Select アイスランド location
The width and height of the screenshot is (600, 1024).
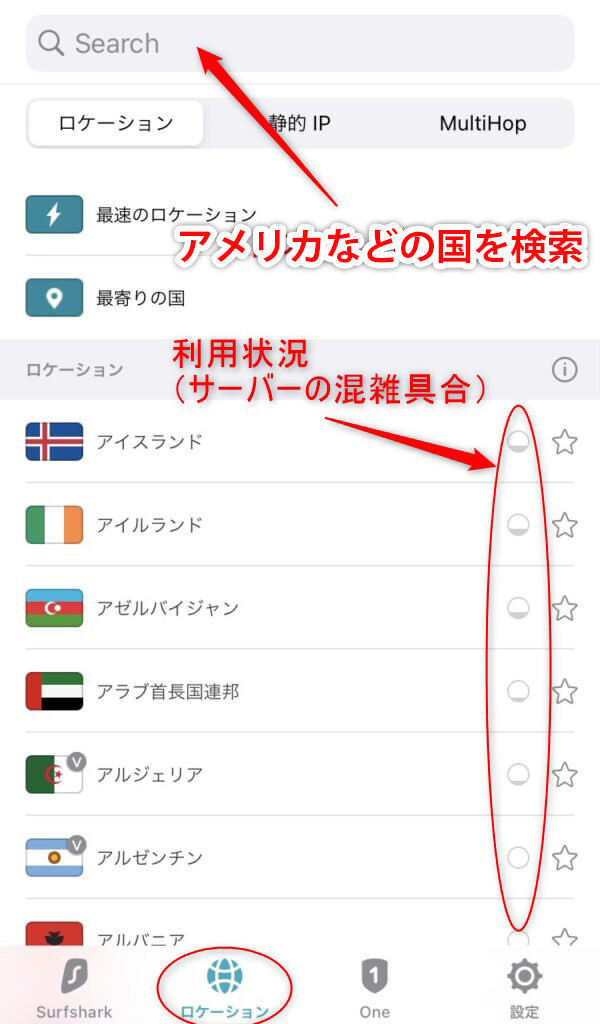(150, 441)
